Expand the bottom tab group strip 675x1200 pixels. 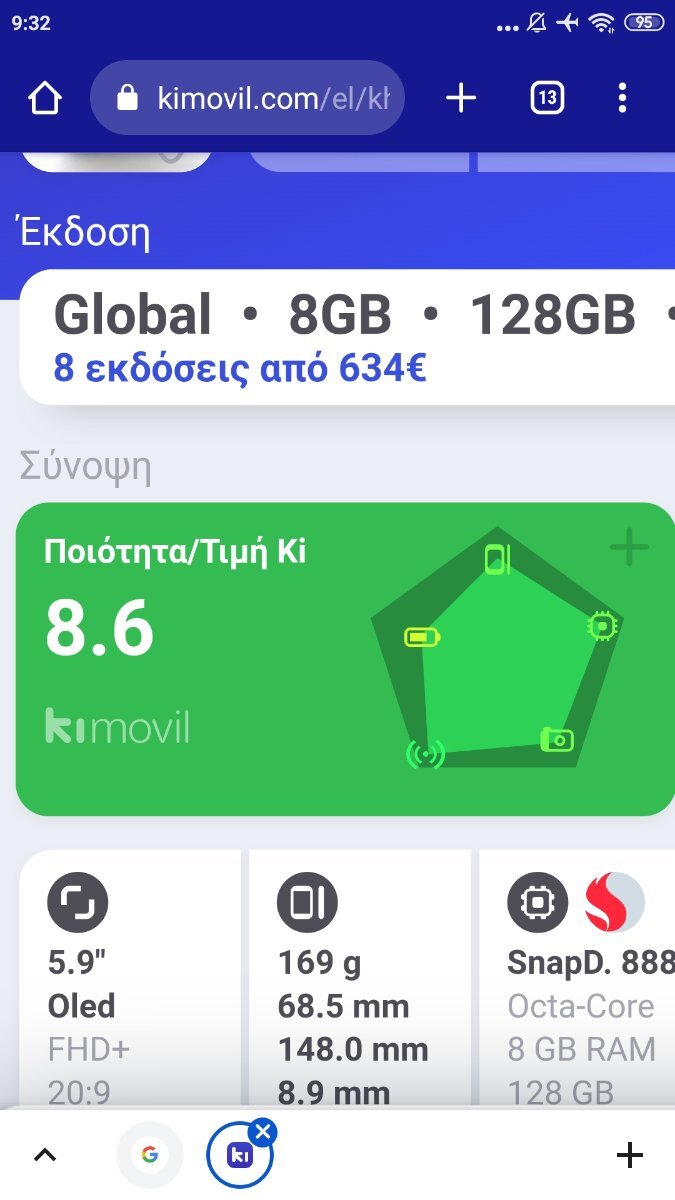[x=45, y=1156]
